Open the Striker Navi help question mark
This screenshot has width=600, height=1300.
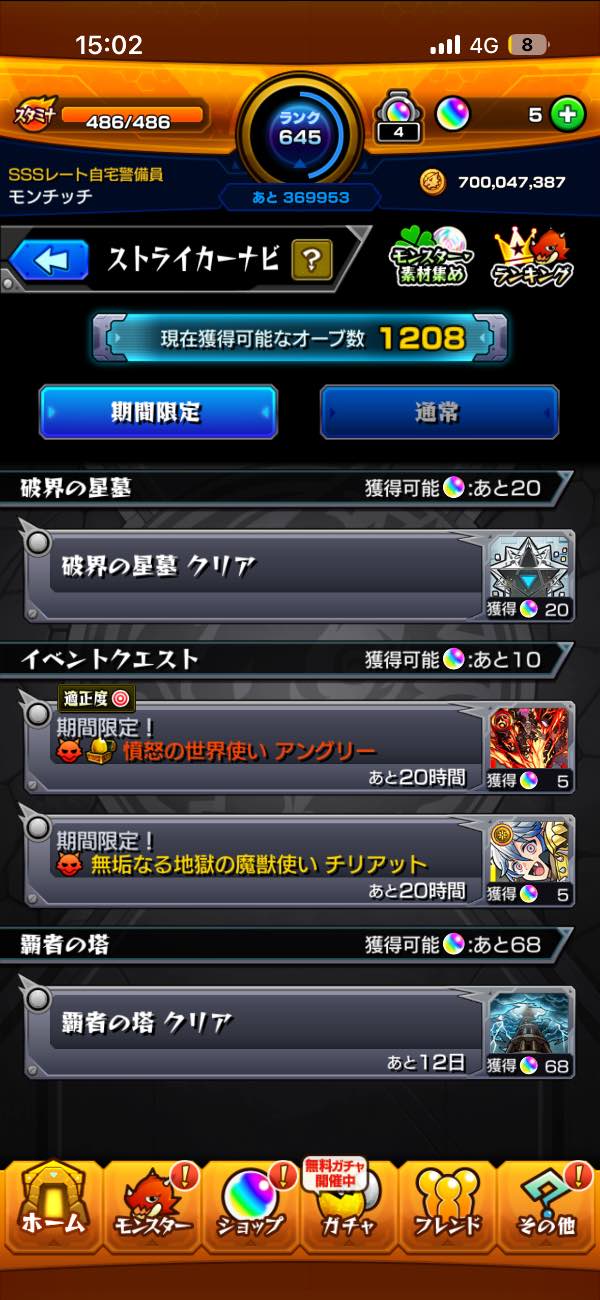click(312, 262)
